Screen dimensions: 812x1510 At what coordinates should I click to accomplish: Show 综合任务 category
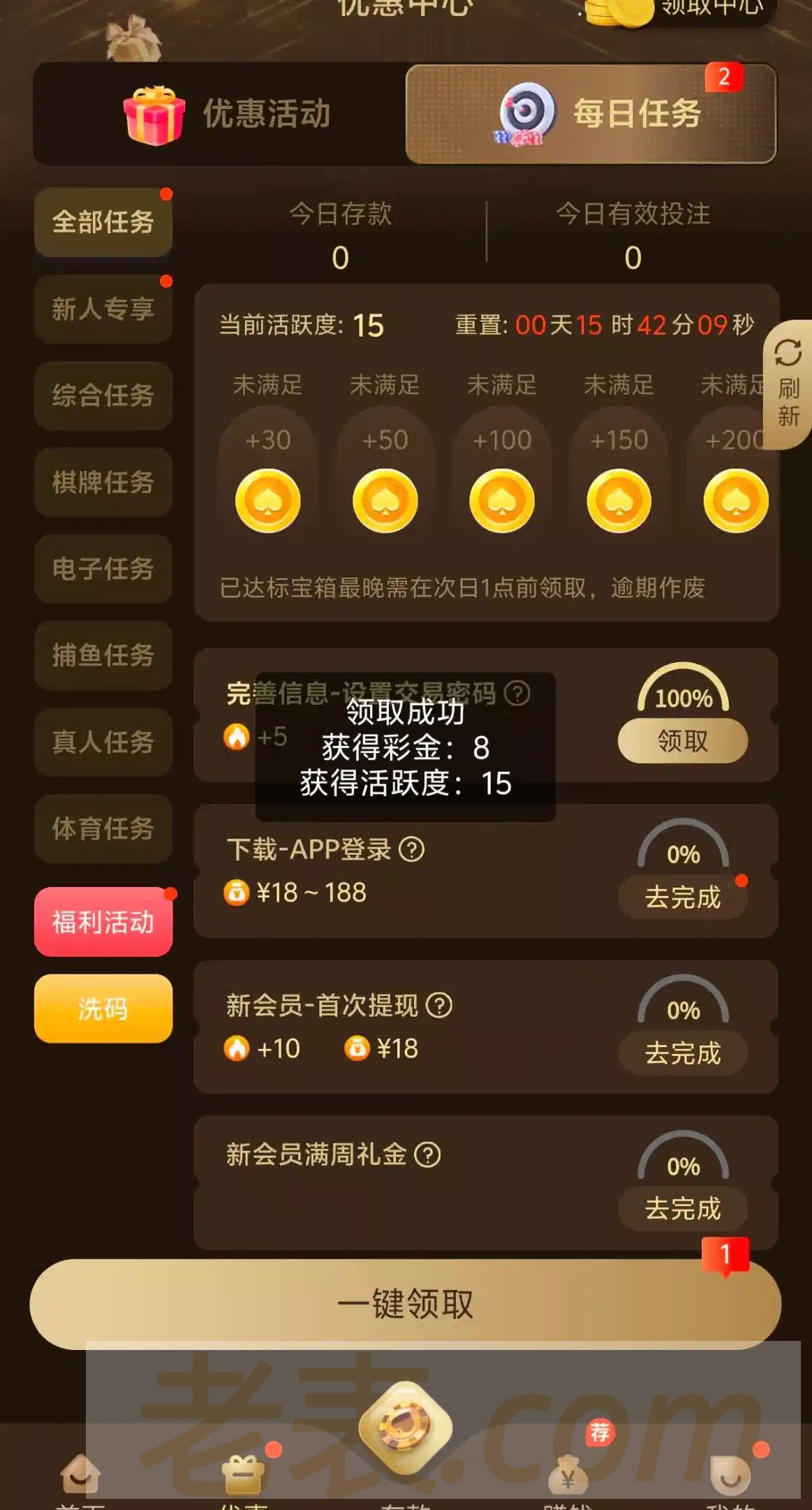coord(103,396)
